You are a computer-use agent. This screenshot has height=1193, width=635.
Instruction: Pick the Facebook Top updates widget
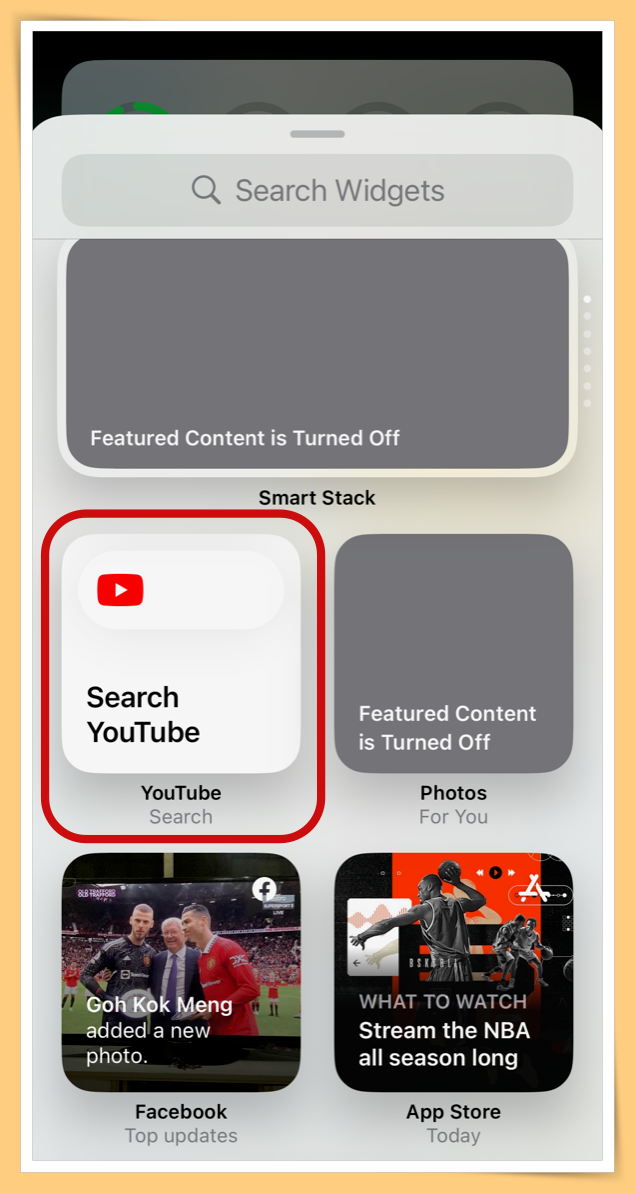181,972
